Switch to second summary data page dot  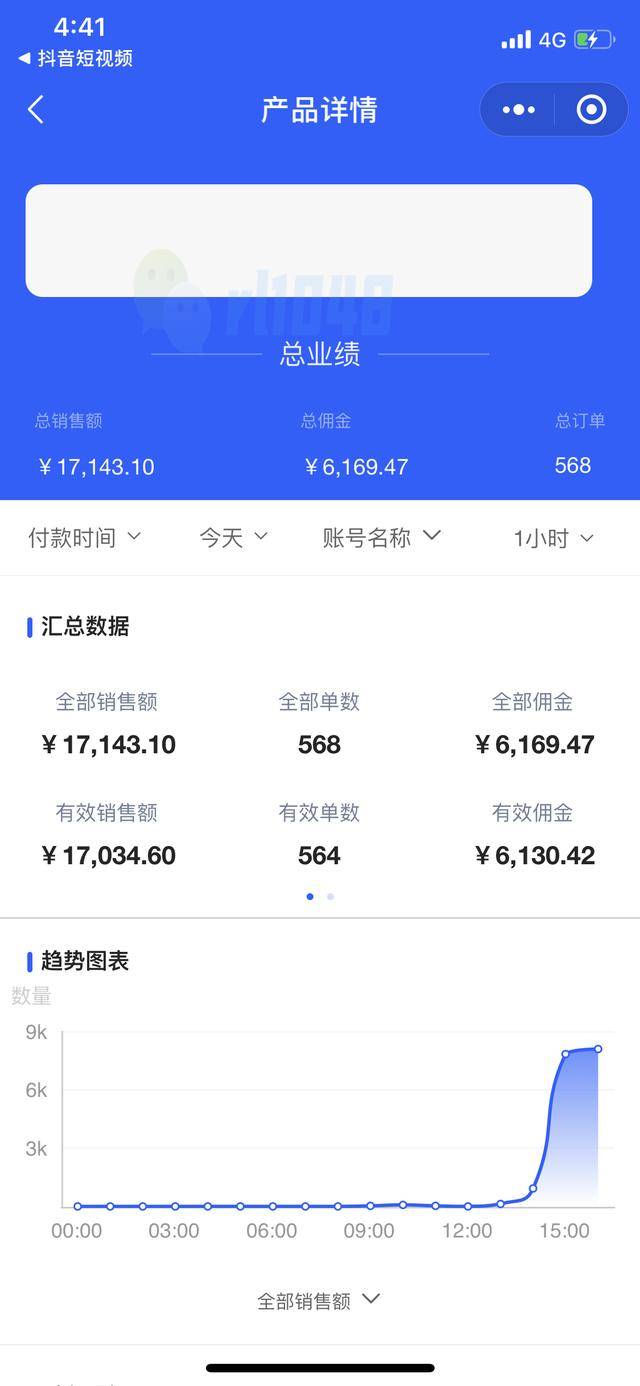pos(331,896)
